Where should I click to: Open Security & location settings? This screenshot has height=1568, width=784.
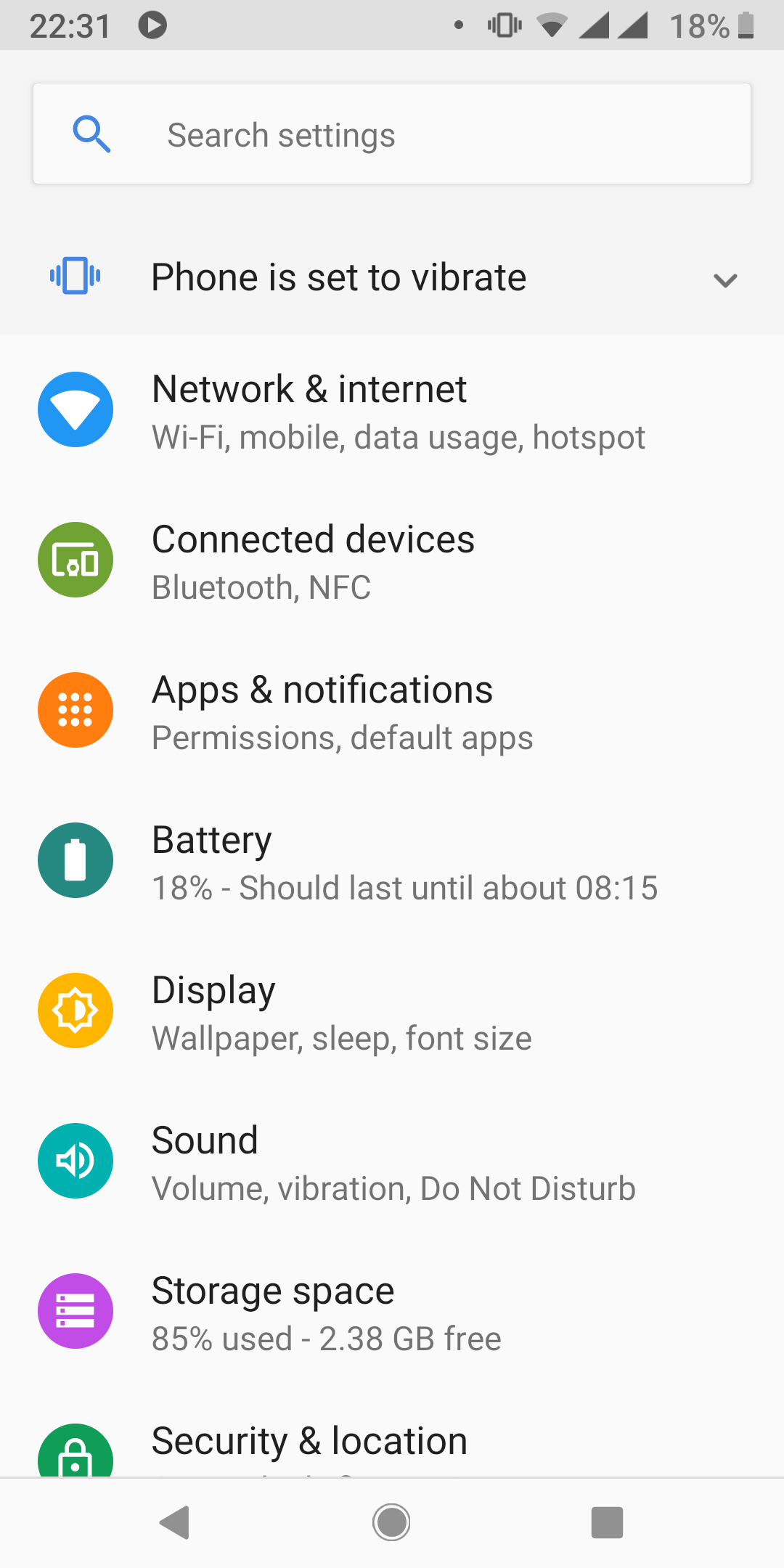[392, 1445]
